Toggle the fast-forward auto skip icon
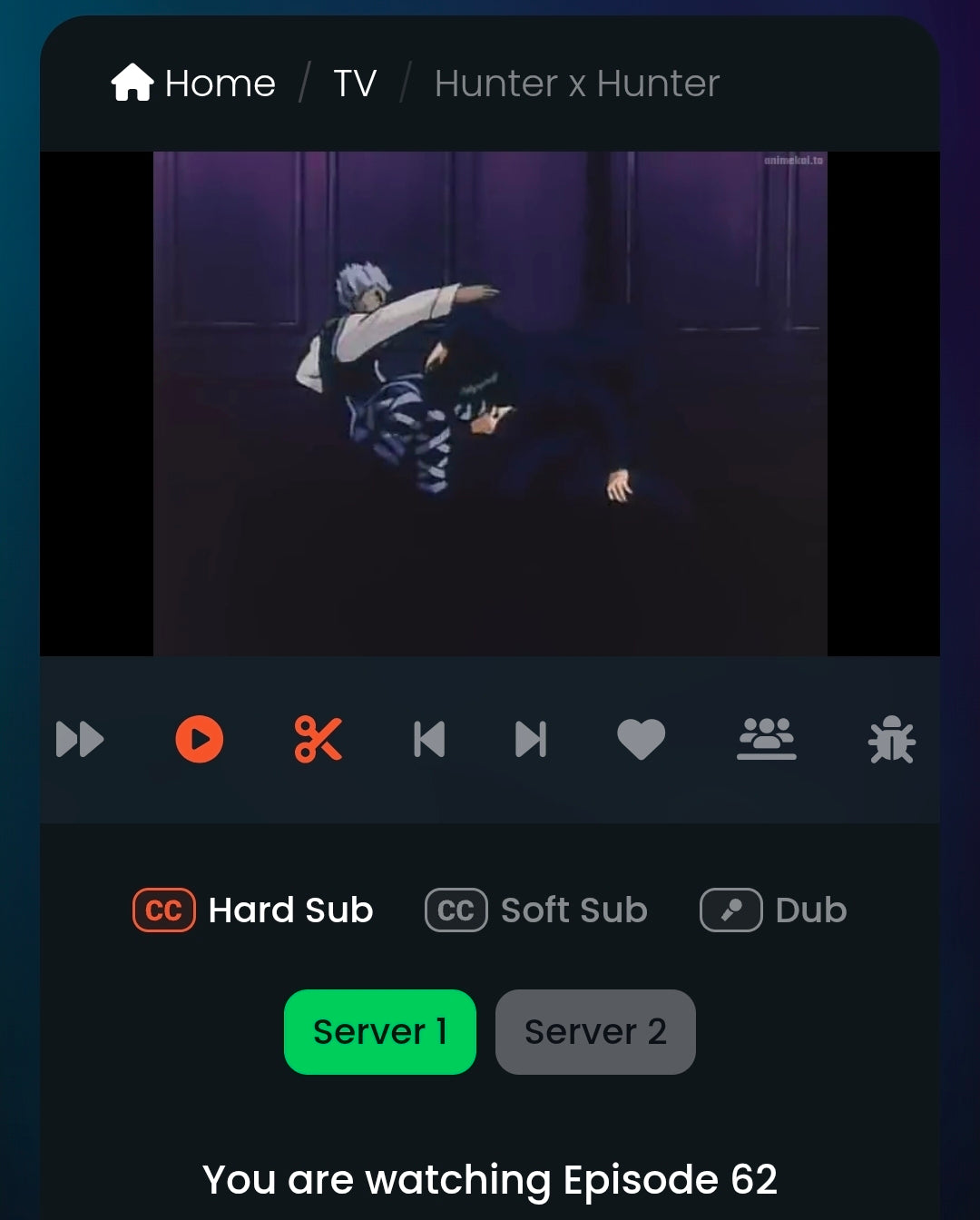The image size is (980, 1220). tap(80, 739)
